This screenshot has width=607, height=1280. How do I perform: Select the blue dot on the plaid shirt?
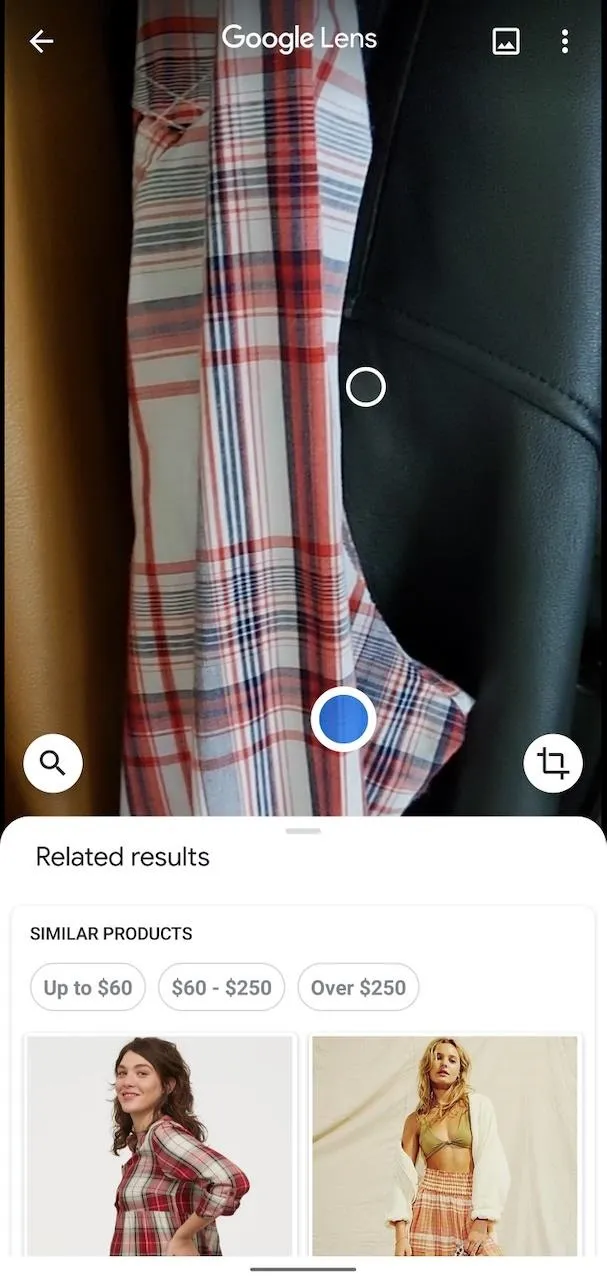(x=343, y=719)
